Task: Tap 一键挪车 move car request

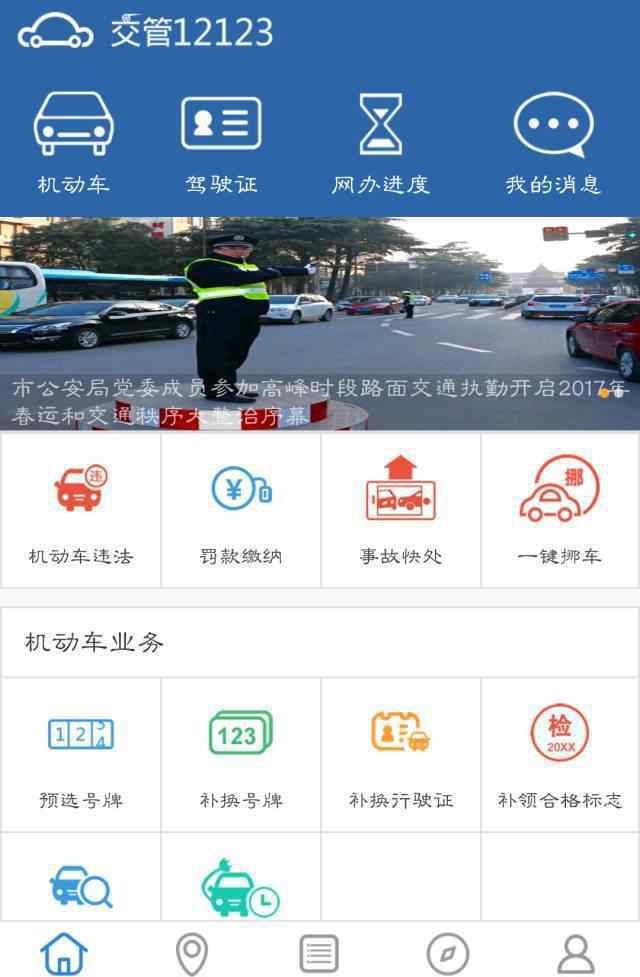Action: pyautogui.click(x=560, y=511)
